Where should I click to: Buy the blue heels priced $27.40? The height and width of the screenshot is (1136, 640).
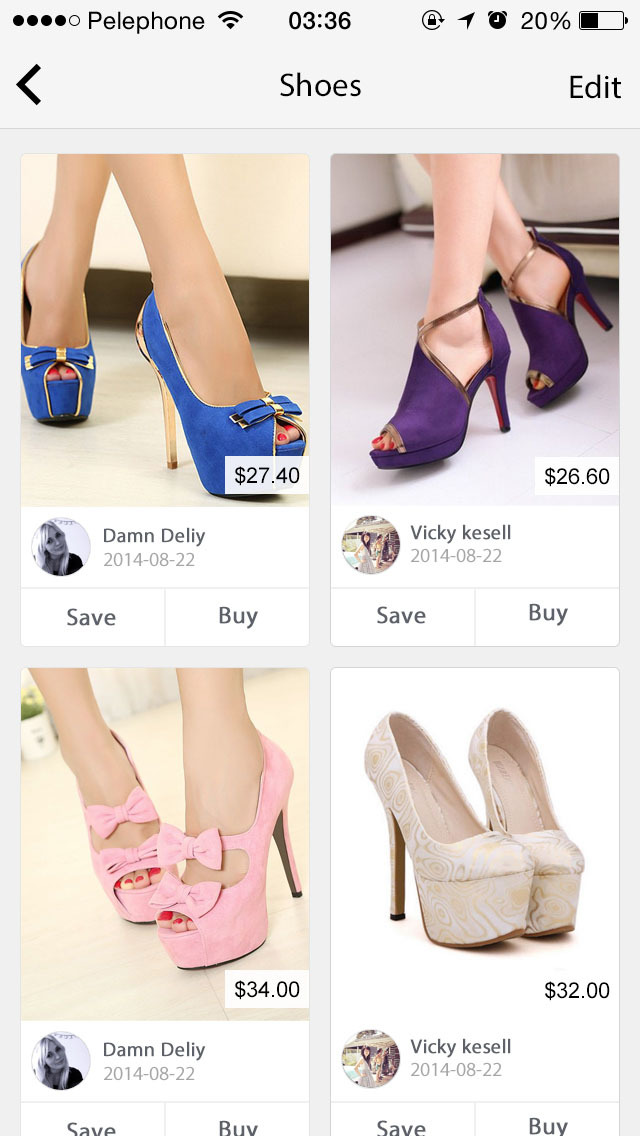(238, 616)
